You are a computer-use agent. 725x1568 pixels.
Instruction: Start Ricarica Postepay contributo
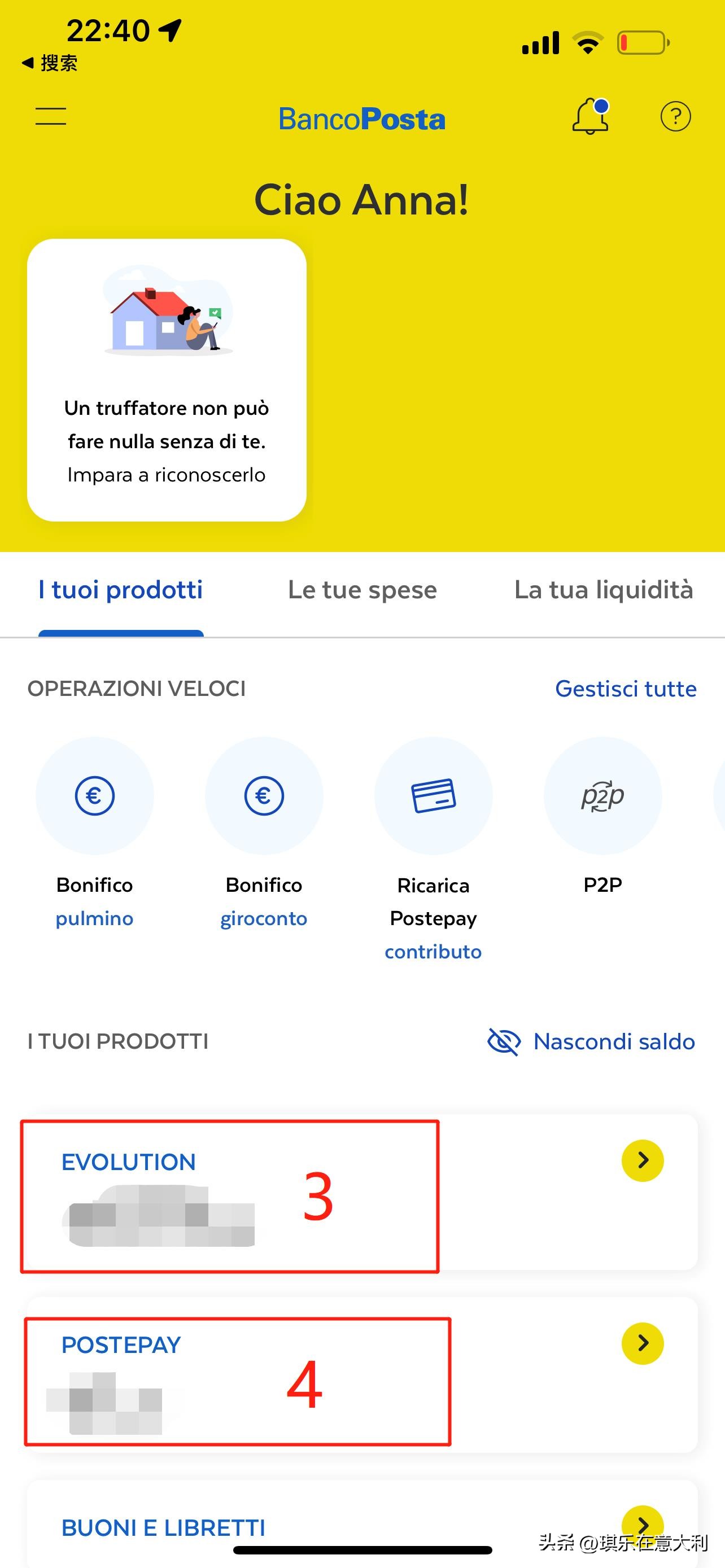tap(433, 796)
